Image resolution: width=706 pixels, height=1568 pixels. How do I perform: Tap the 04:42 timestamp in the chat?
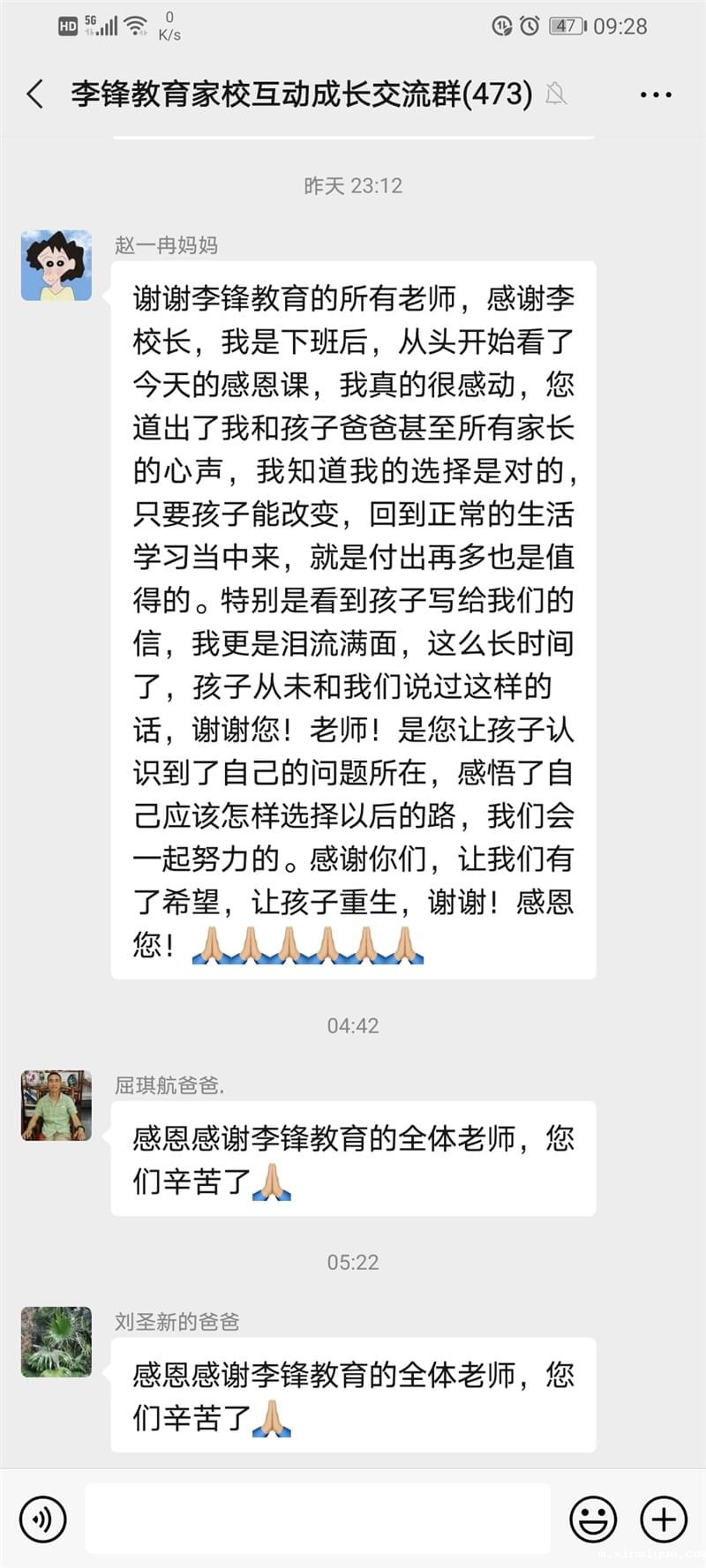point(353,1025)
